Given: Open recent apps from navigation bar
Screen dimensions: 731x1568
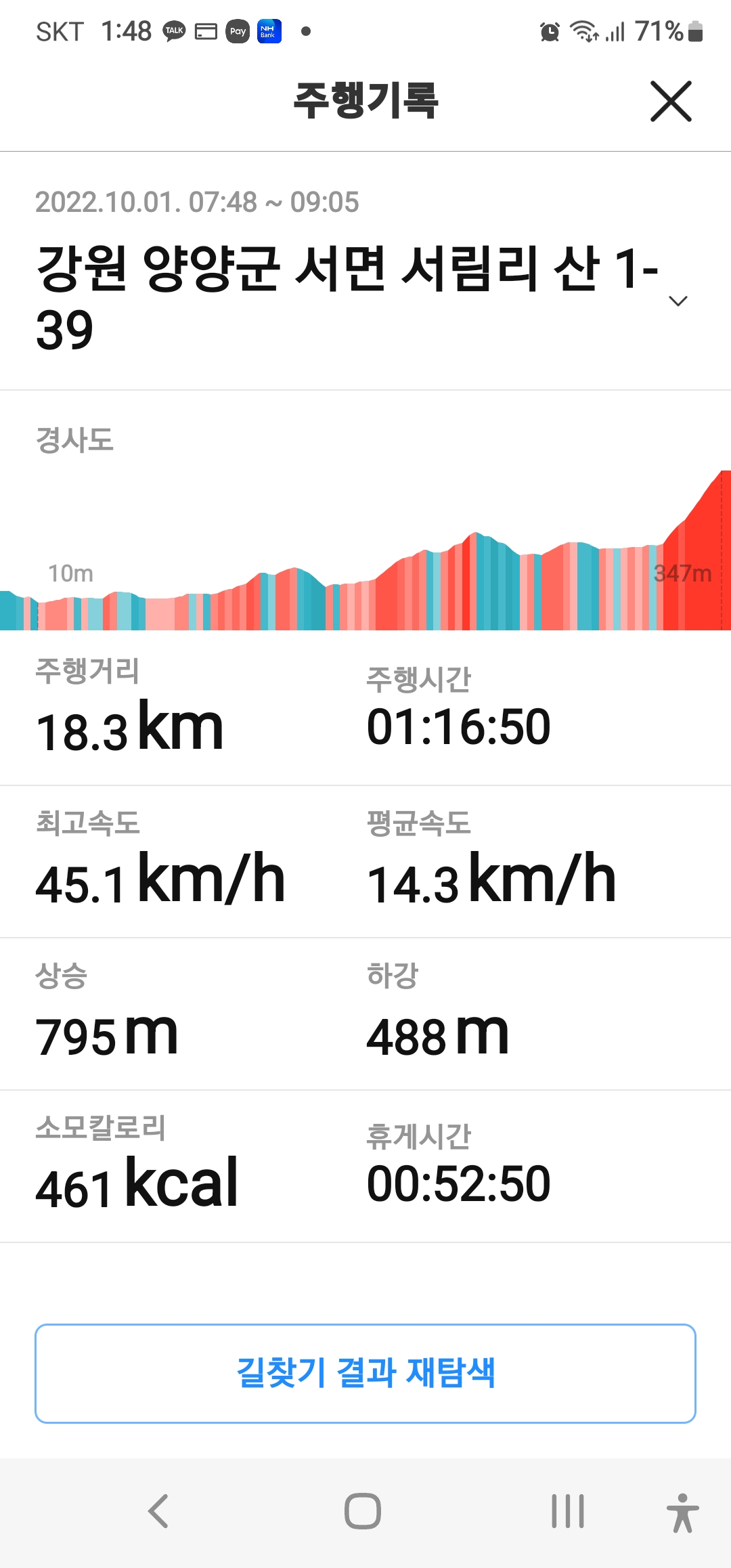Looking at the screenshot, I should pos(567,1511).
